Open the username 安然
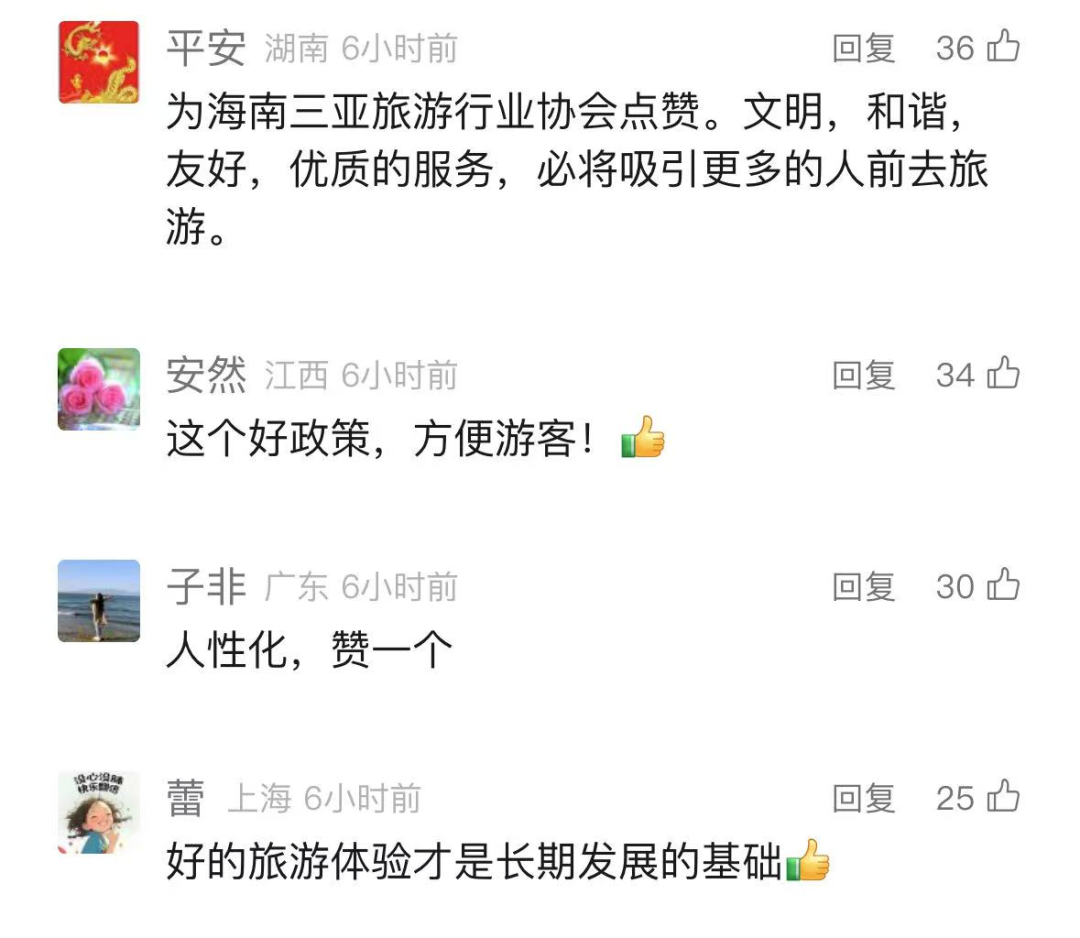This screenshot has height=938, width=1080. pos(206,375)
